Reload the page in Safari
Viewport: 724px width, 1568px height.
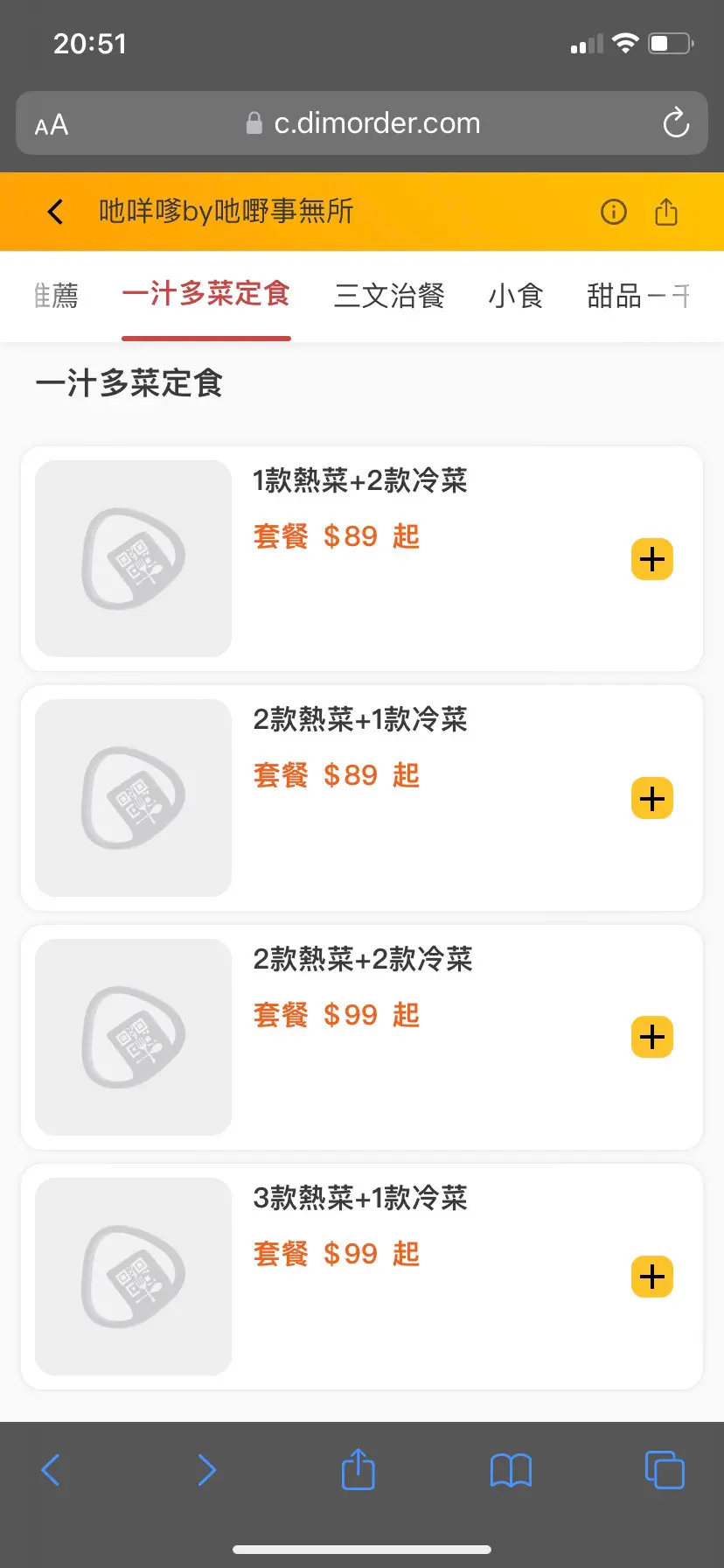[676, 123]
